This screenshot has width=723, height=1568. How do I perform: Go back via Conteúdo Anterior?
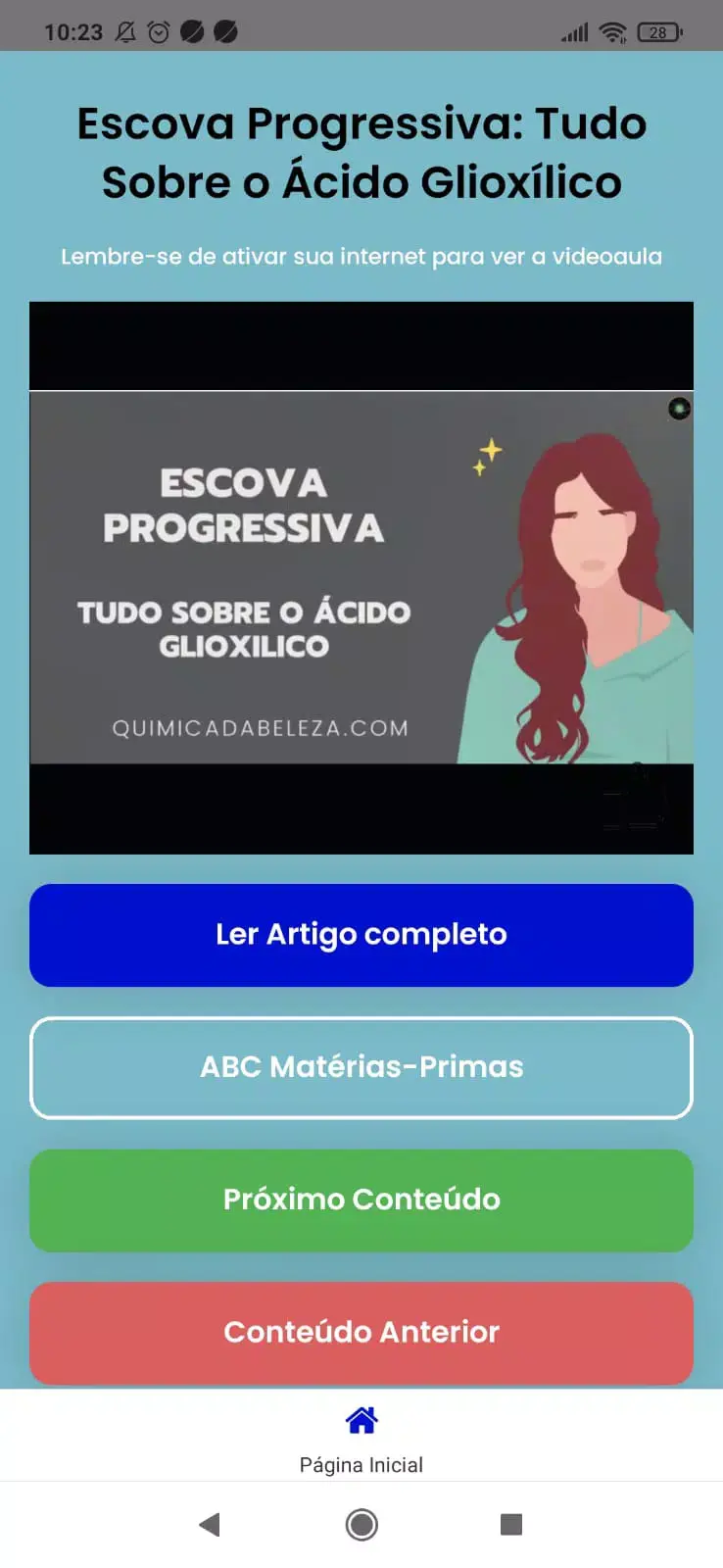361,1332
